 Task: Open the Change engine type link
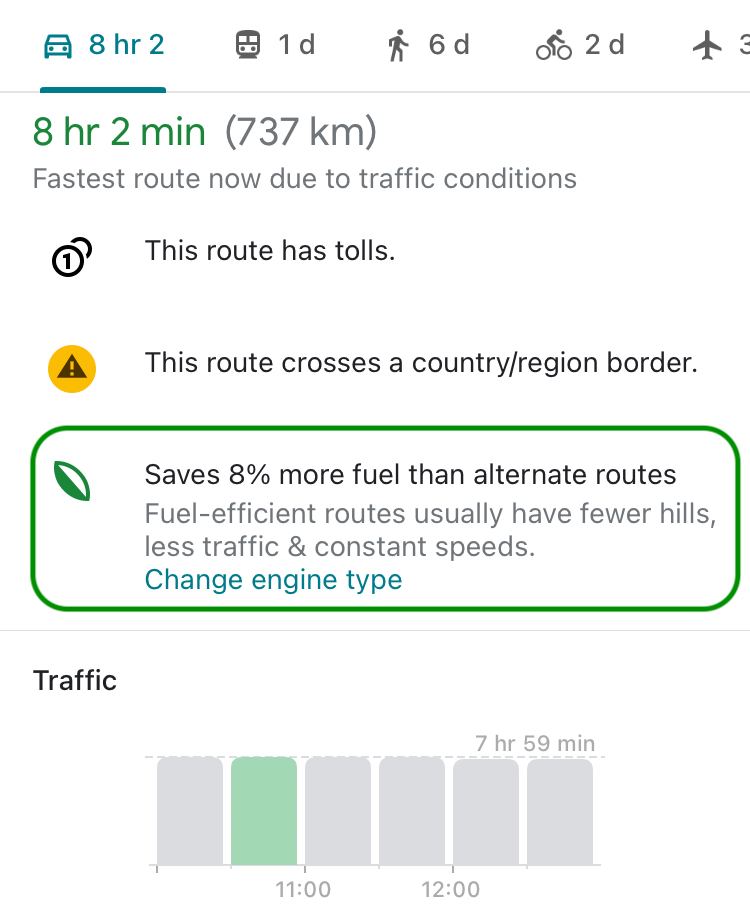pyautogui.click(x=273, y=580)
